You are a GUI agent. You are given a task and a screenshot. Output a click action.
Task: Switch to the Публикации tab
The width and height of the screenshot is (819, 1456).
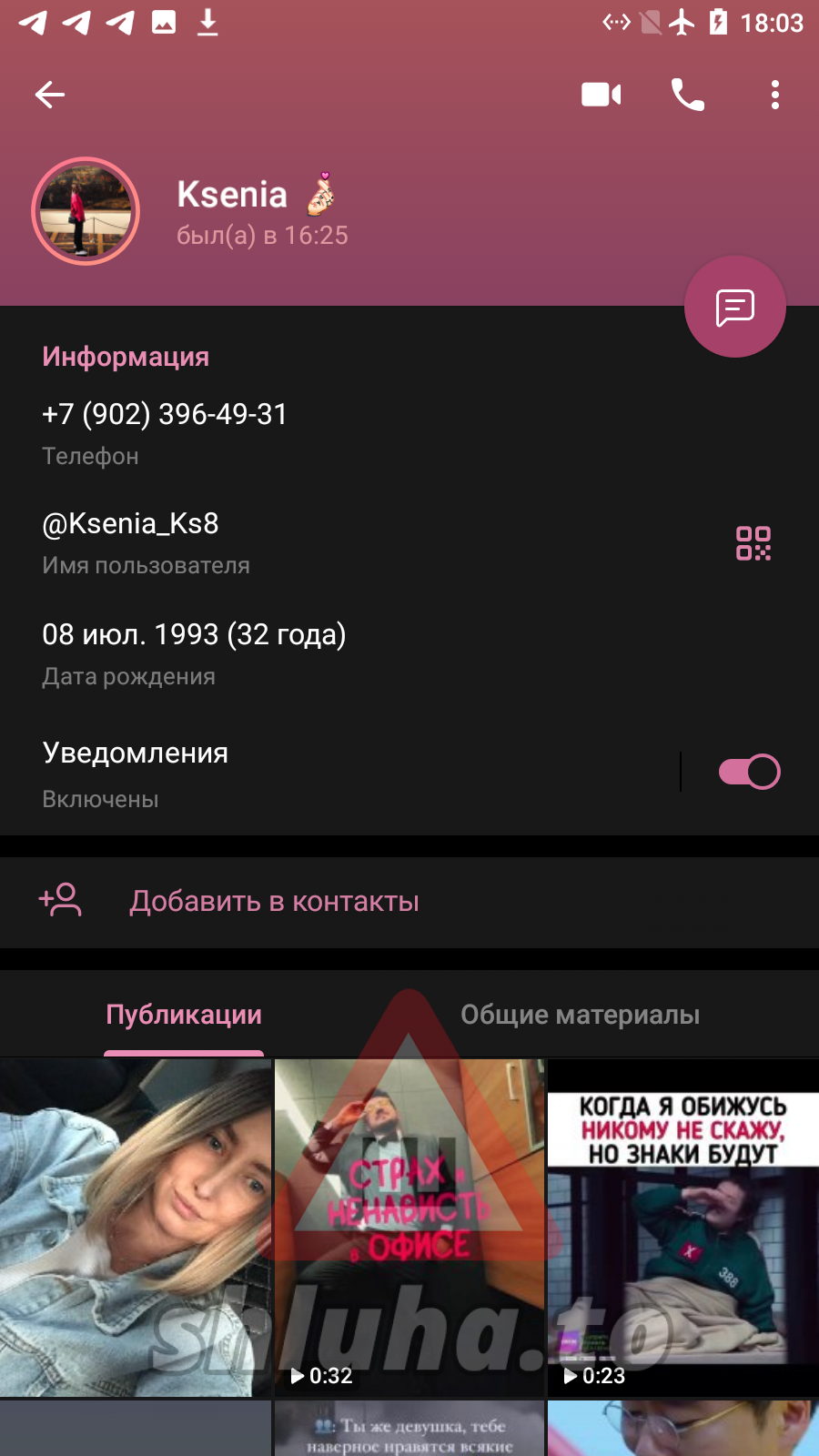[x=184, y=1015]
